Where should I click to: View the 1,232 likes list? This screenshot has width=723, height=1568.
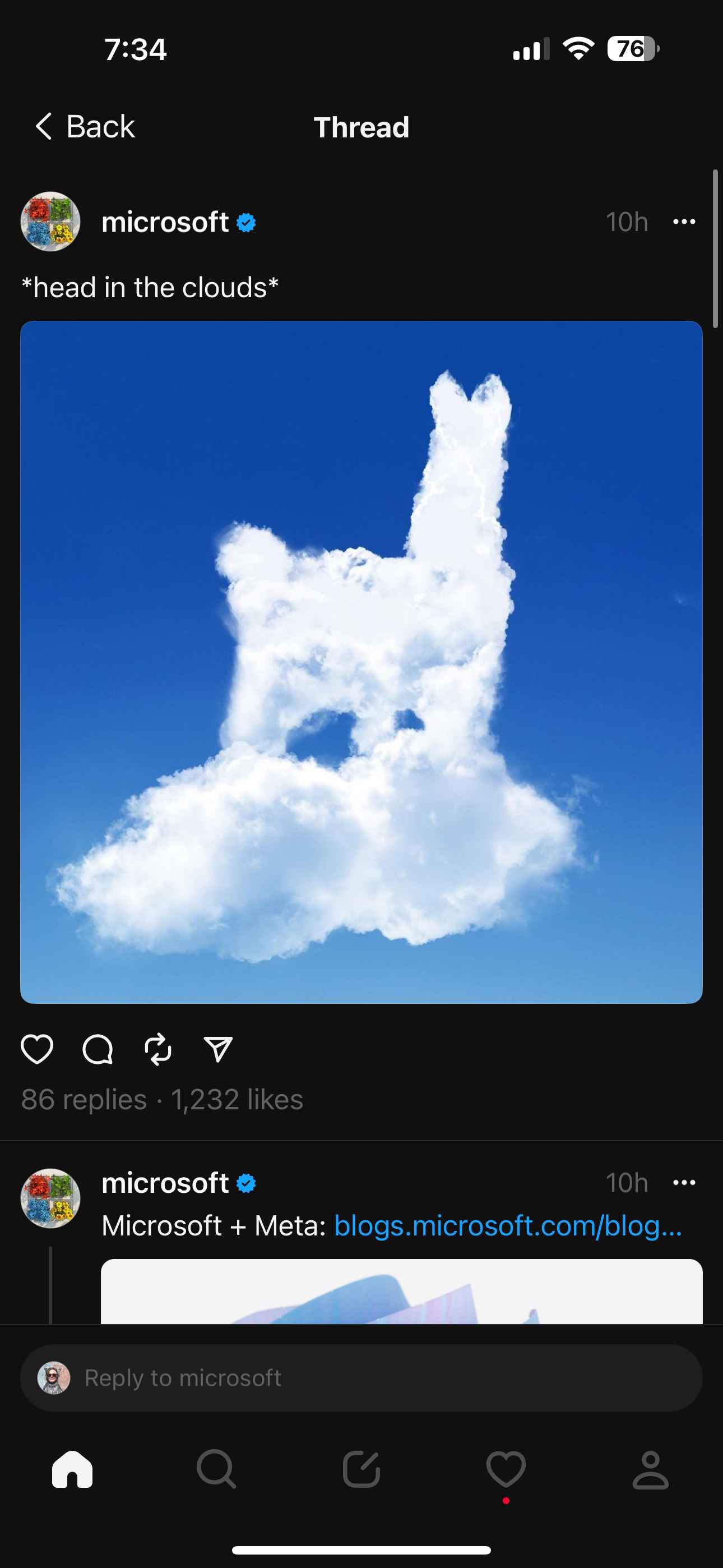(237, 1100)
